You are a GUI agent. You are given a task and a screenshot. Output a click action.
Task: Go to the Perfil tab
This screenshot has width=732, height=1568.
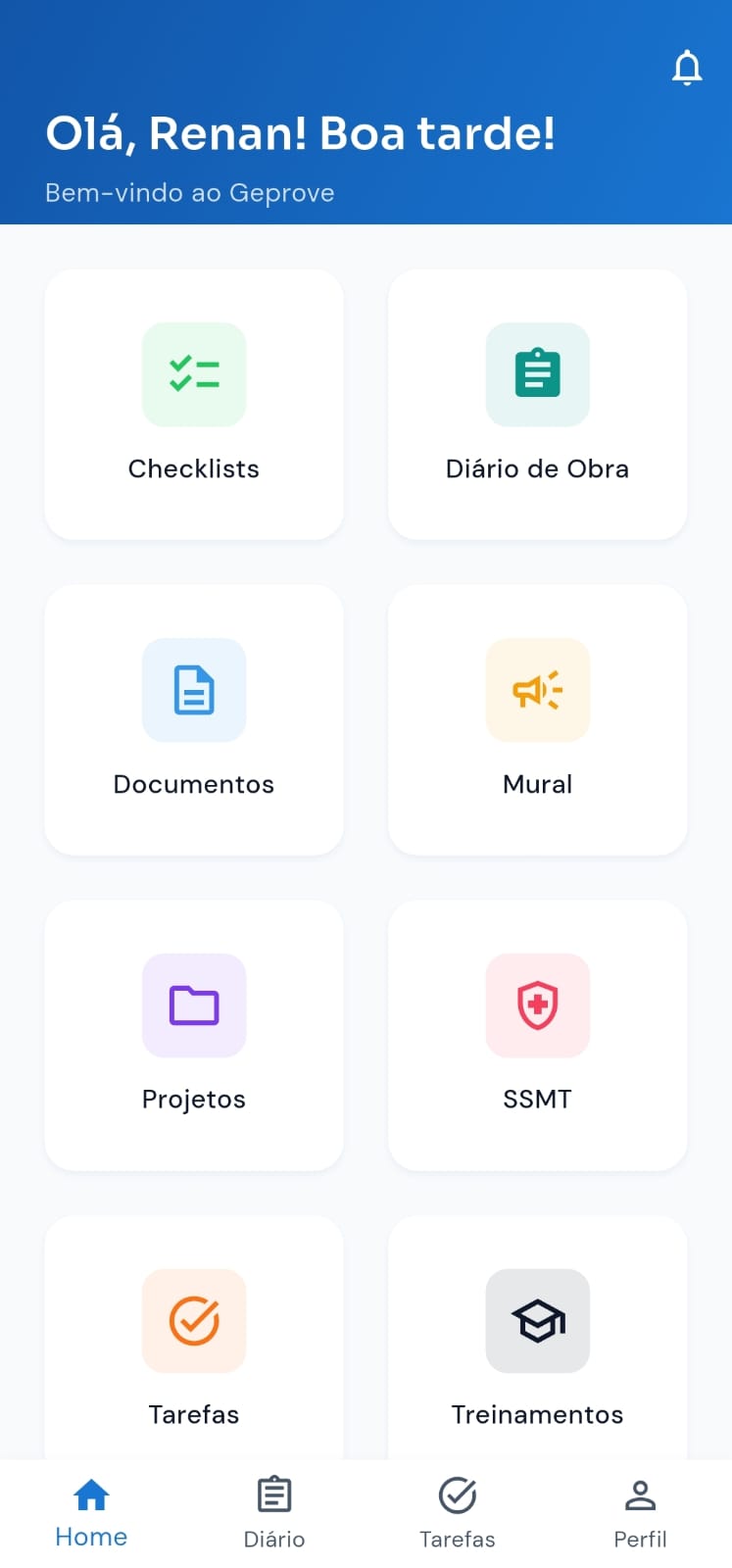click(640, 1512)
